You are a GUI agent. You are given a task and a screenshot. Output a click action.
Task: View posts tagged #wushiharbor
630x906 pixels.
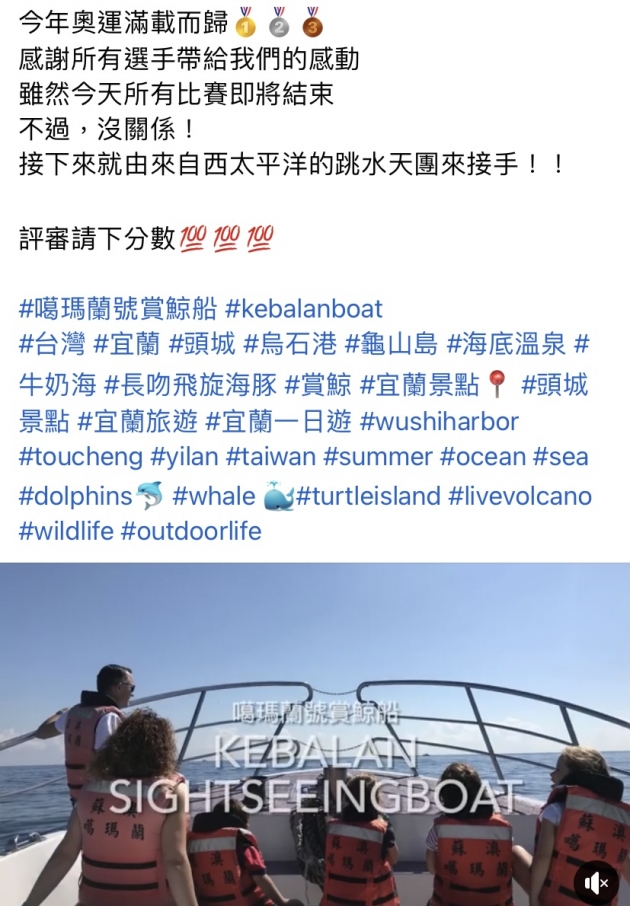(439, 421)
